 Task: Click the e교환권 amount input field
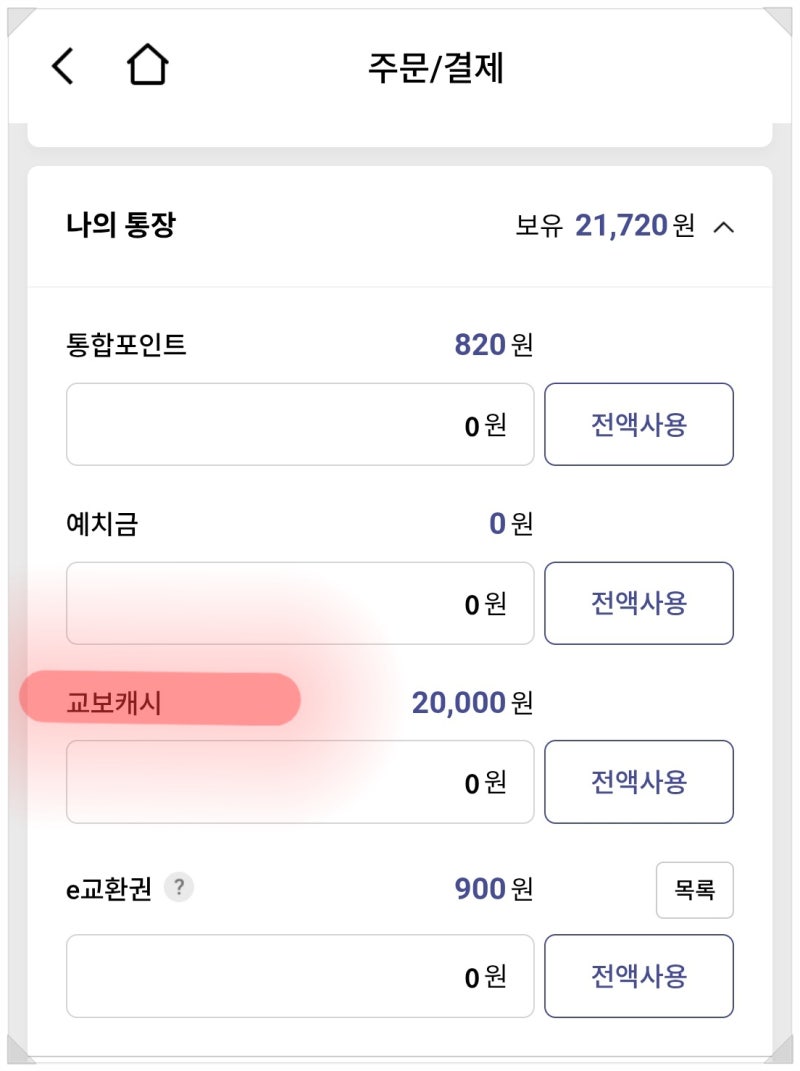[300, 976]
